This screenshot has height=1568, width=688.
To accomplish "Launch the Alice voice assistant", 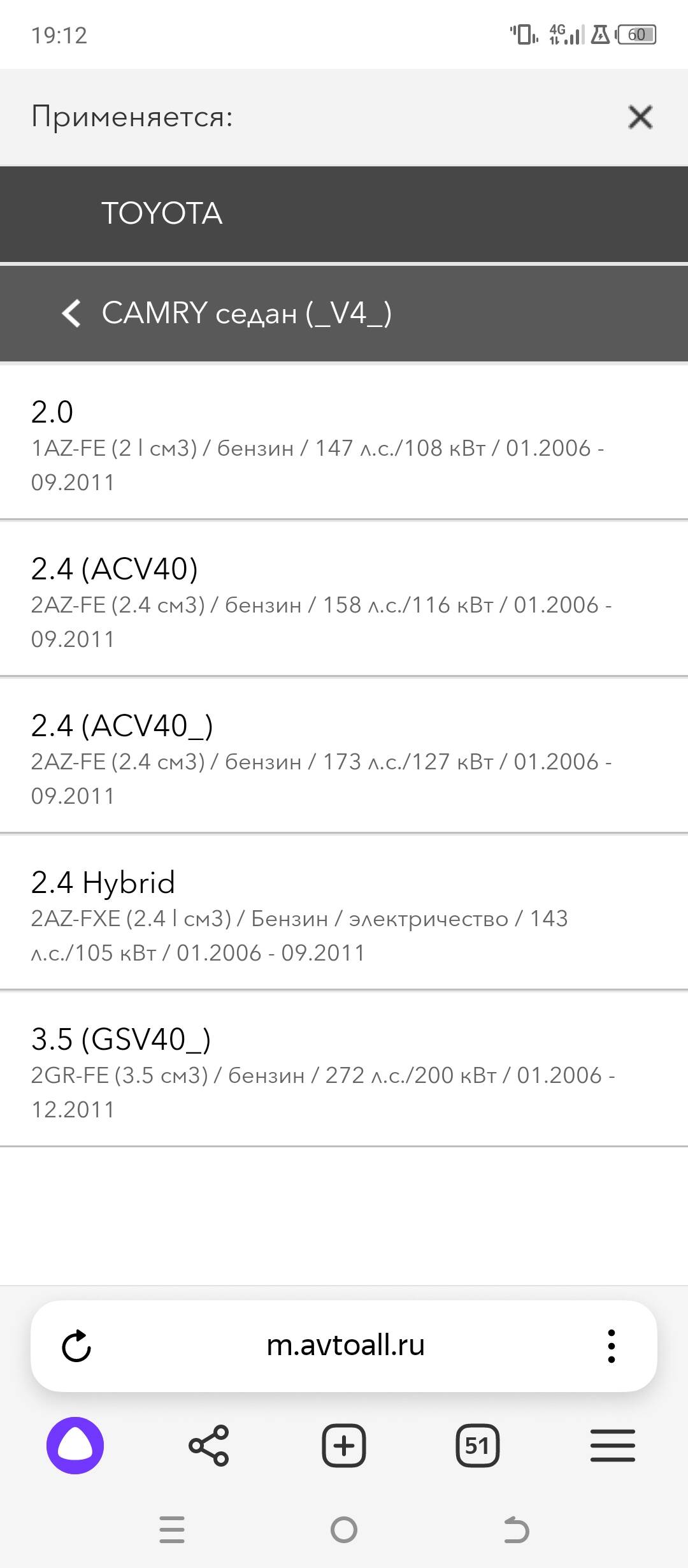I will [x=75, y=1445].
